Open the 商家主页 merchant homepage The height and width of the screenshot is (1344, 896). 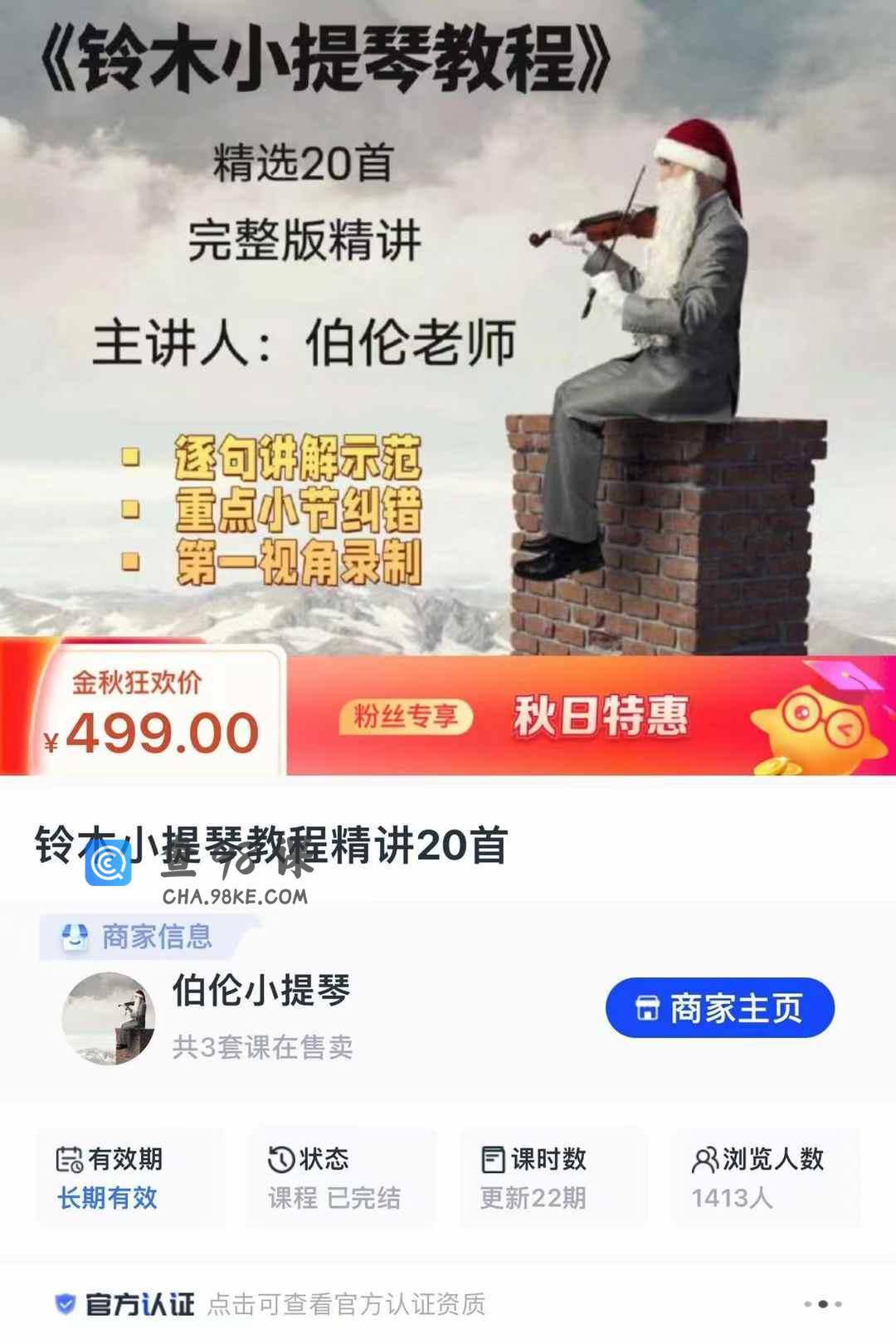[x=719, y=1008]
